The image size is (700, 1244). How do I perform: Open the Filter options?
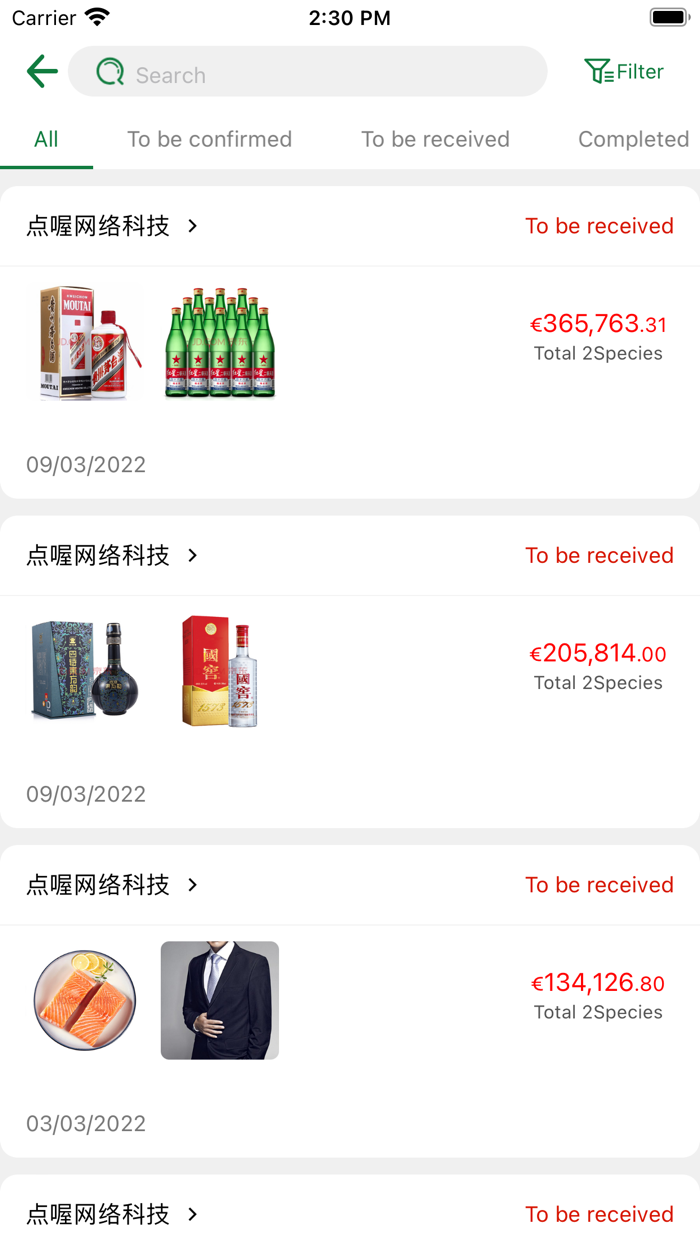point(624,72)
